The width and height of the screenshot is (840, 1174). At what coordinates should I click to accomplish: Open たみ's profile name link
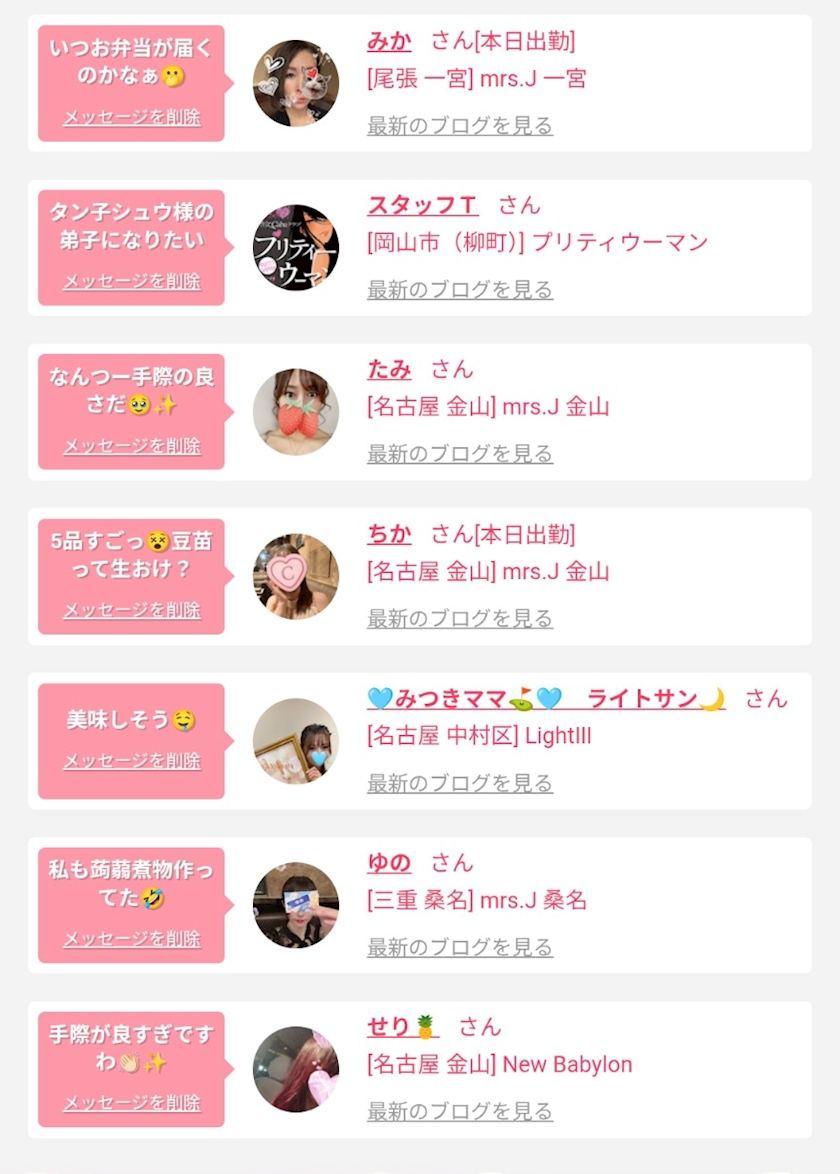point(389,369)
